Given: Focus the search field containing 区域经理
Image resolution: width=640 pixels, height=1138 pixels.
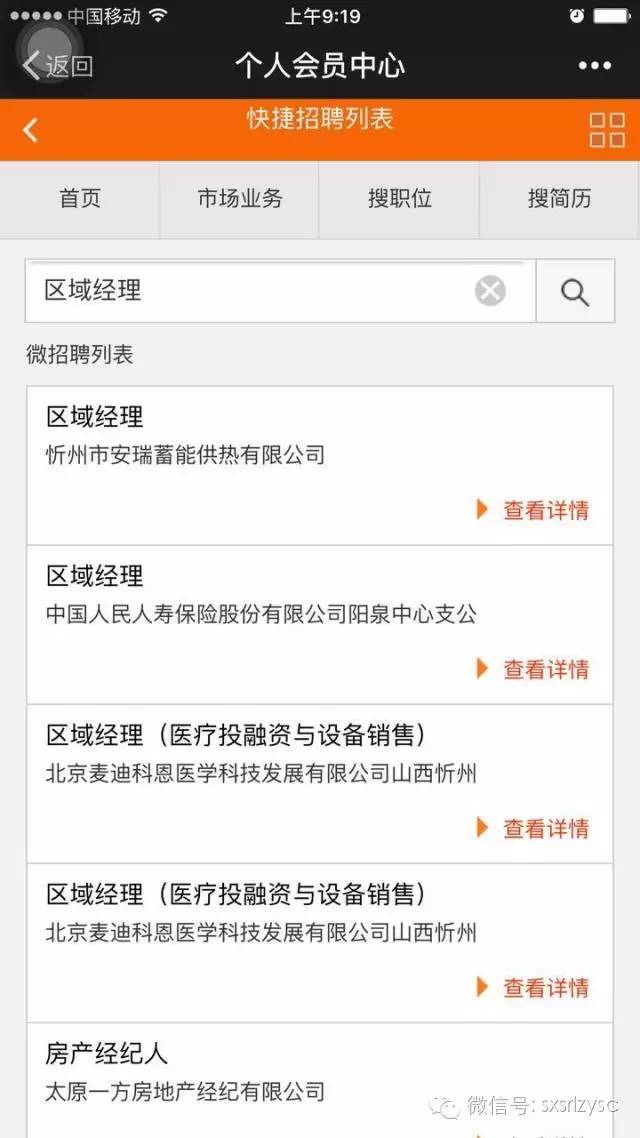Looking at the screenshot, I should pyautogui.click(x=250, y=291).
